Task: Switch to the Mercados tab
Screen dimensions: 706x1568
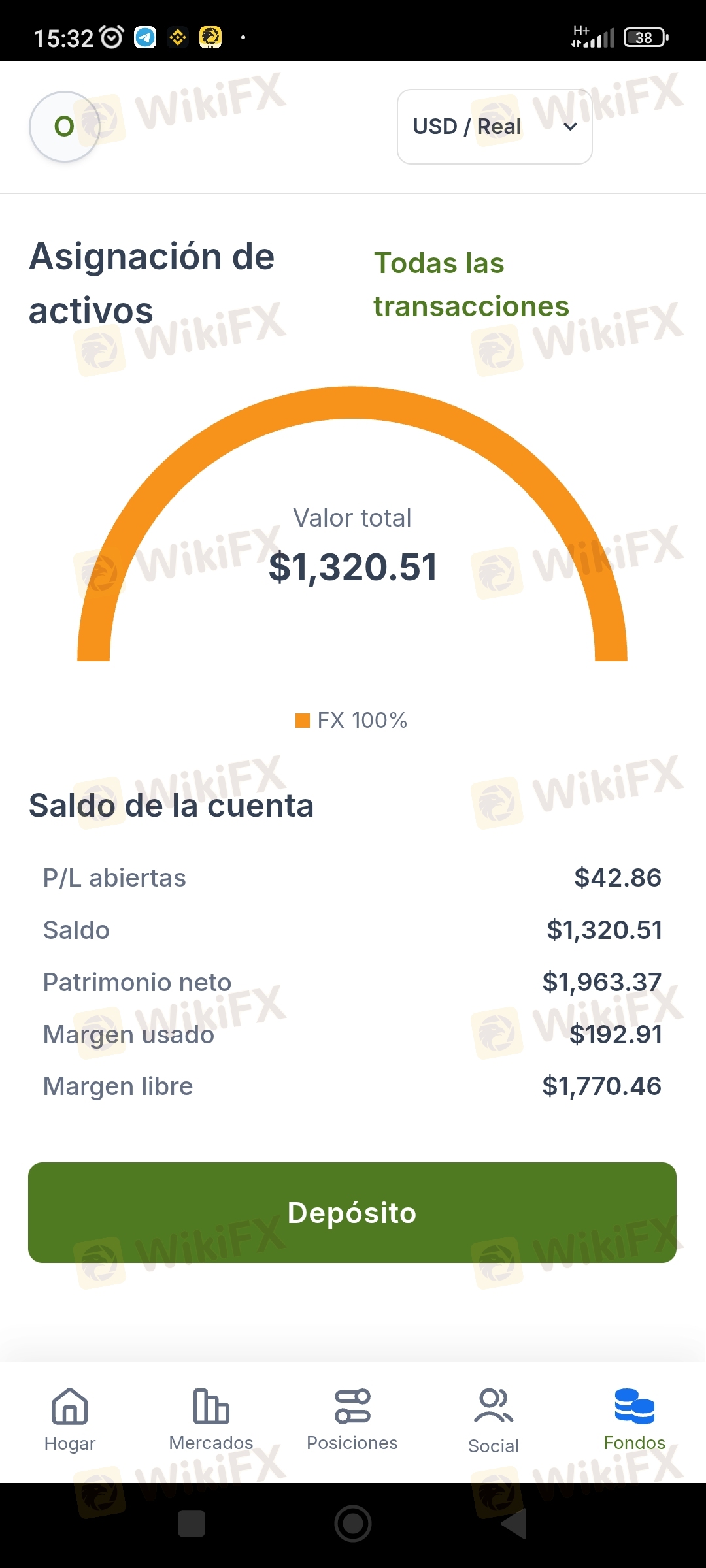Action: click(211, 1419)
